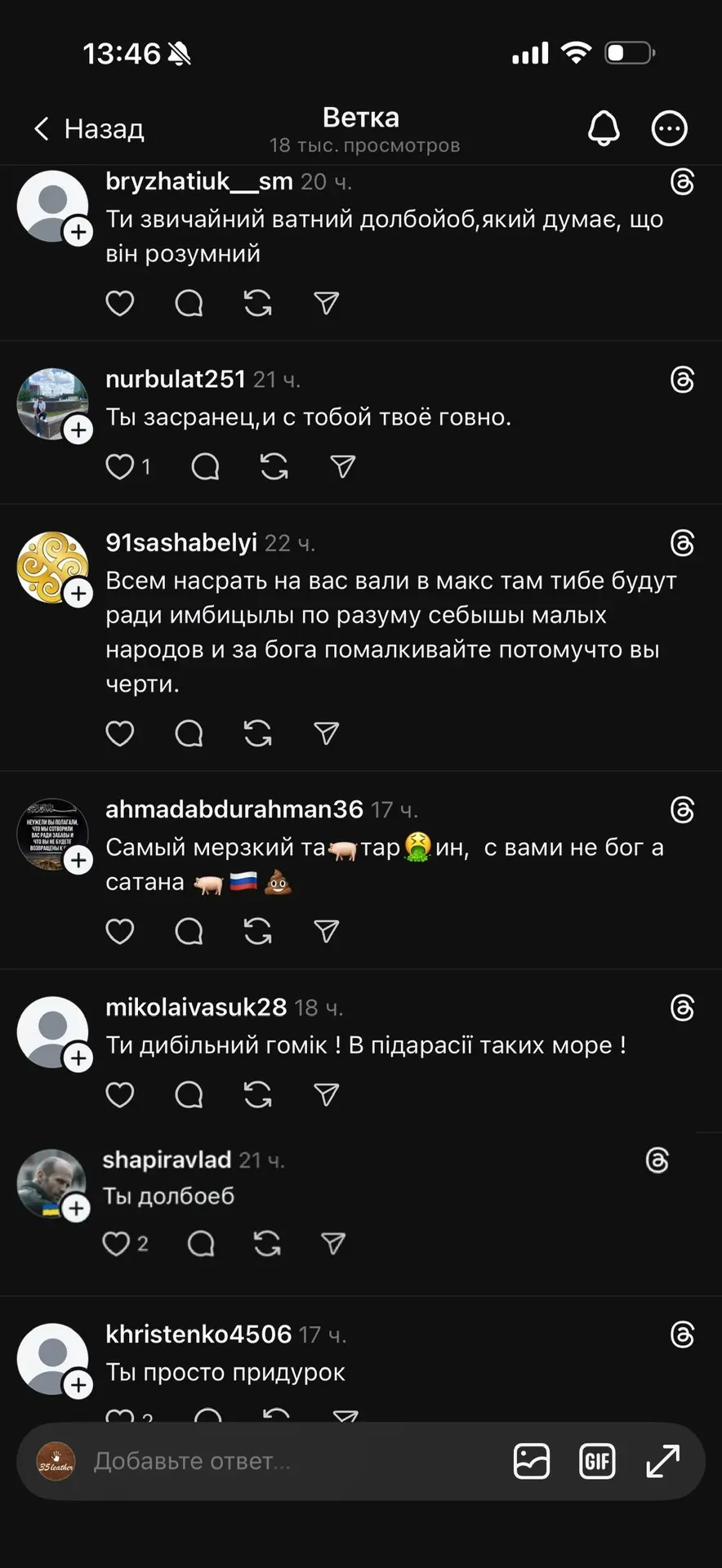The height and width of the screenshot is (1568, 722).
Task: Follow nurbulat251 via avatar plus badge
Action: [78, 430]
